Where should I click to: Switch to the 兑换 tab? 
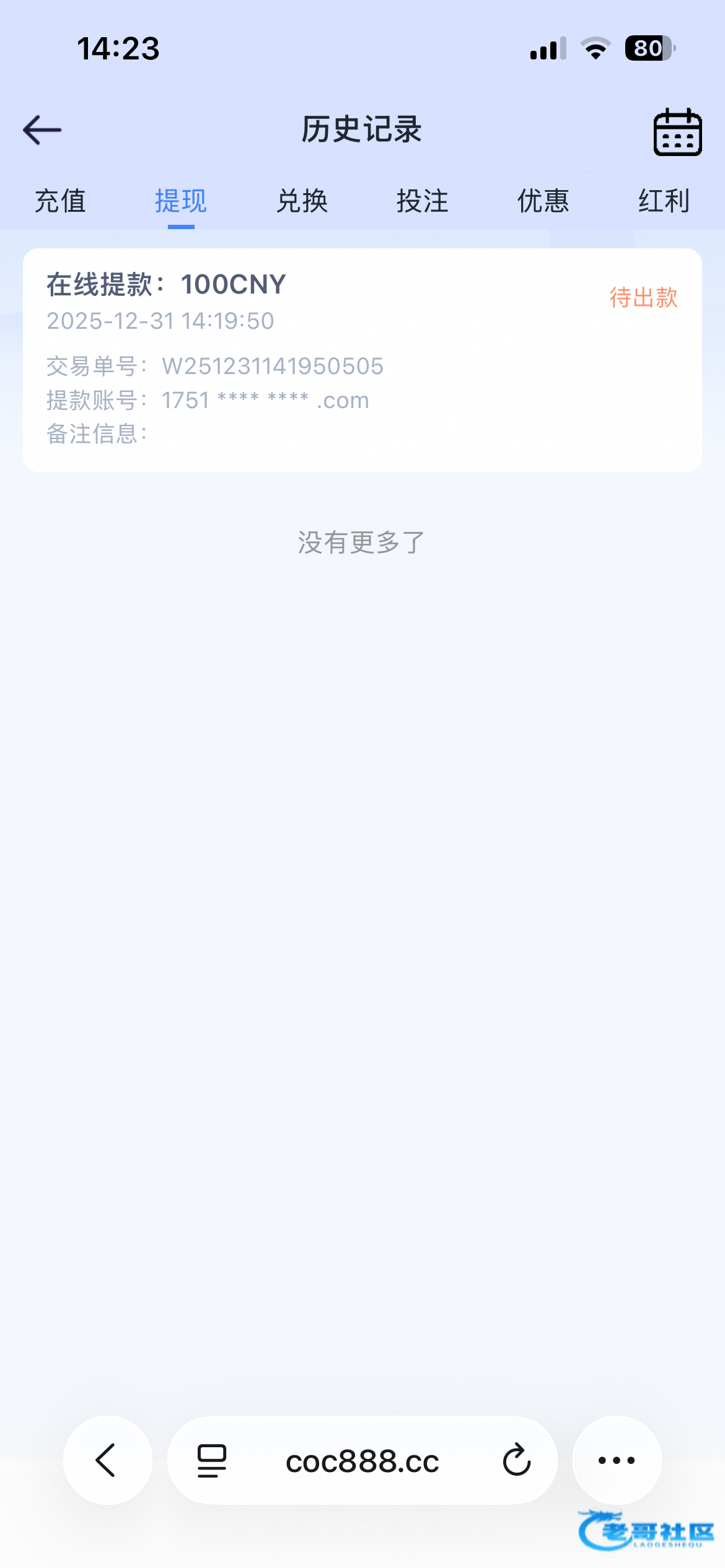302,201
